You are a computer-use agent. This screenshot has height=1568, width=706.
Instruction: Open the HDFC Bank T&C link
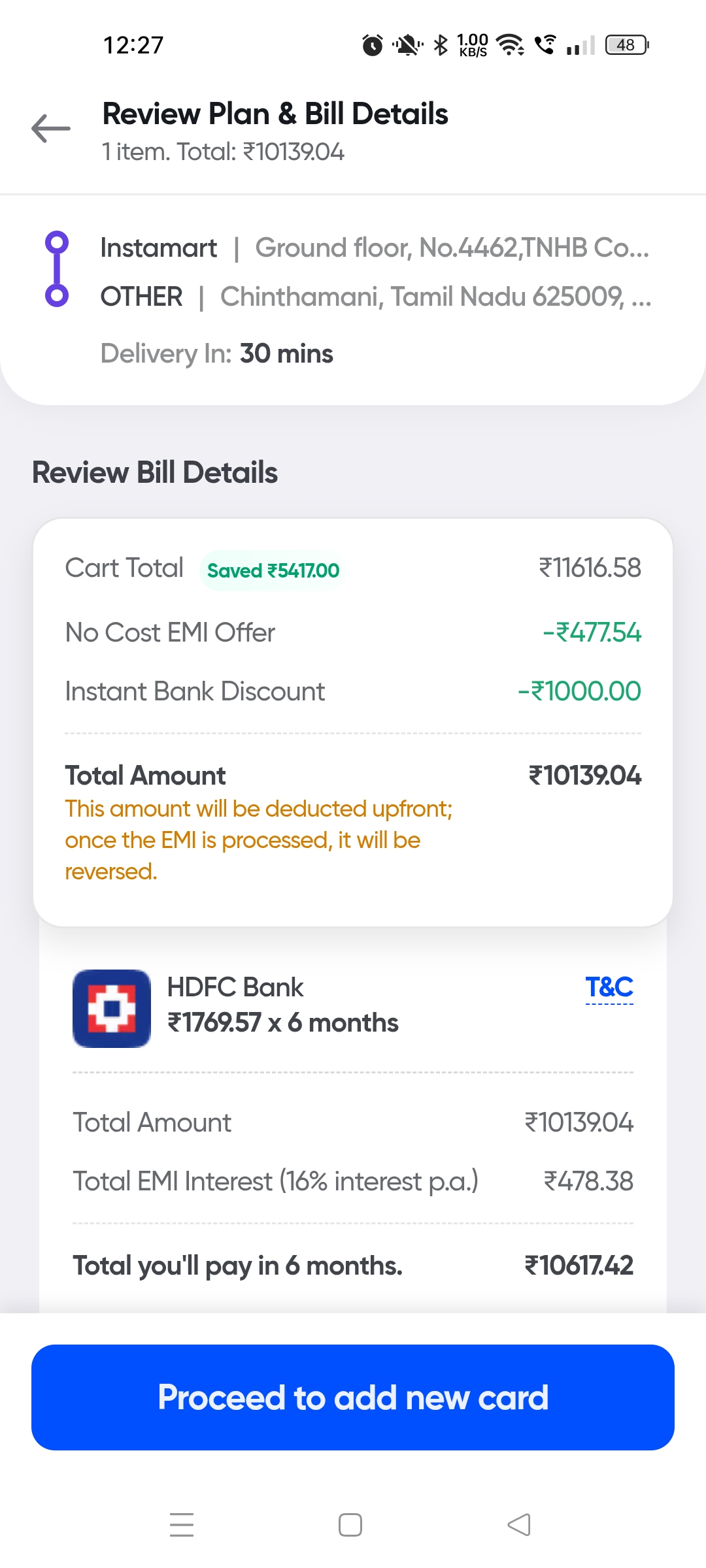click(609, 987)
